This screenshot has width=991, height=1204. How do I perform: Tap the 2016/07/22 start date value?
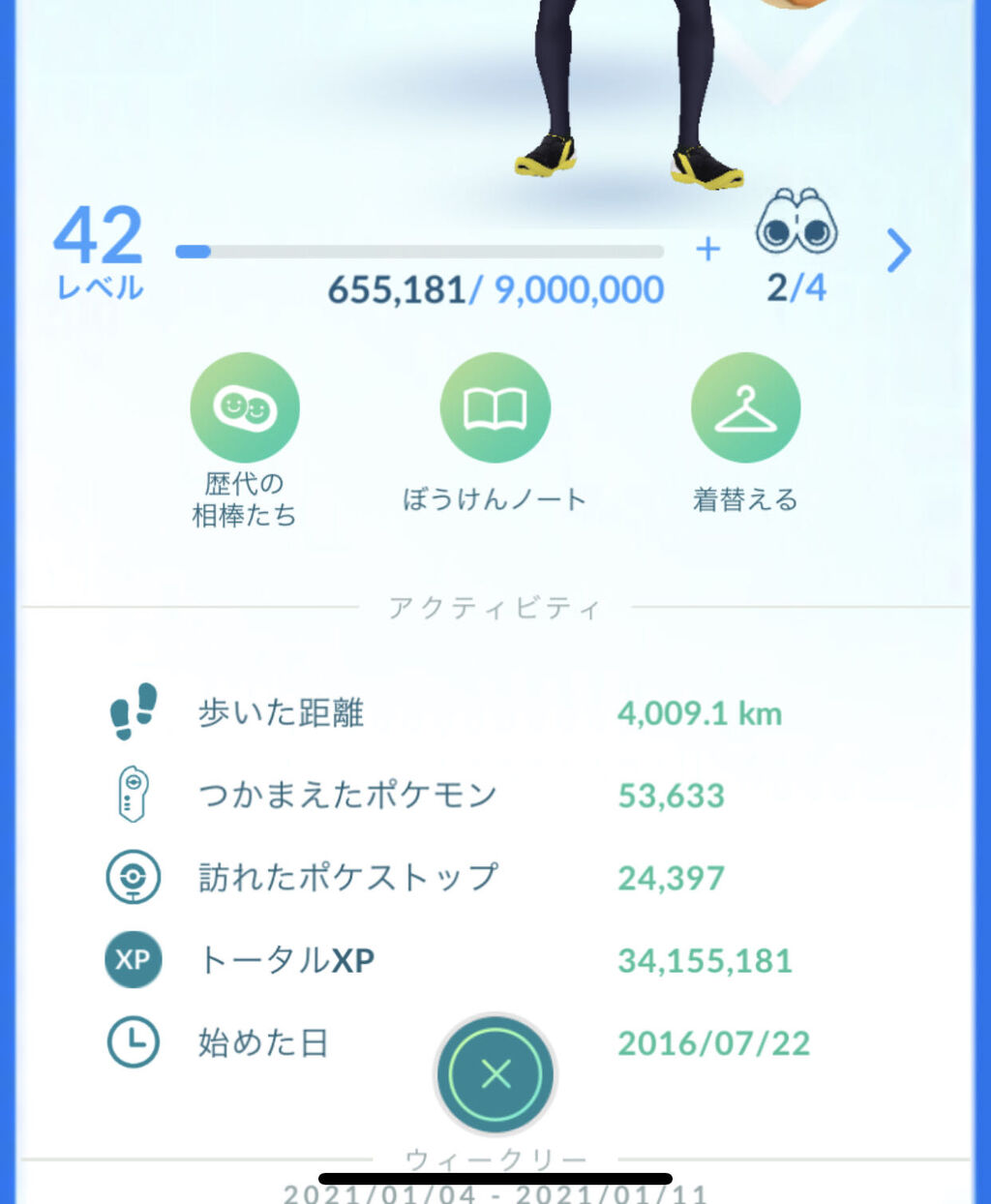[x=713, y=1043]
